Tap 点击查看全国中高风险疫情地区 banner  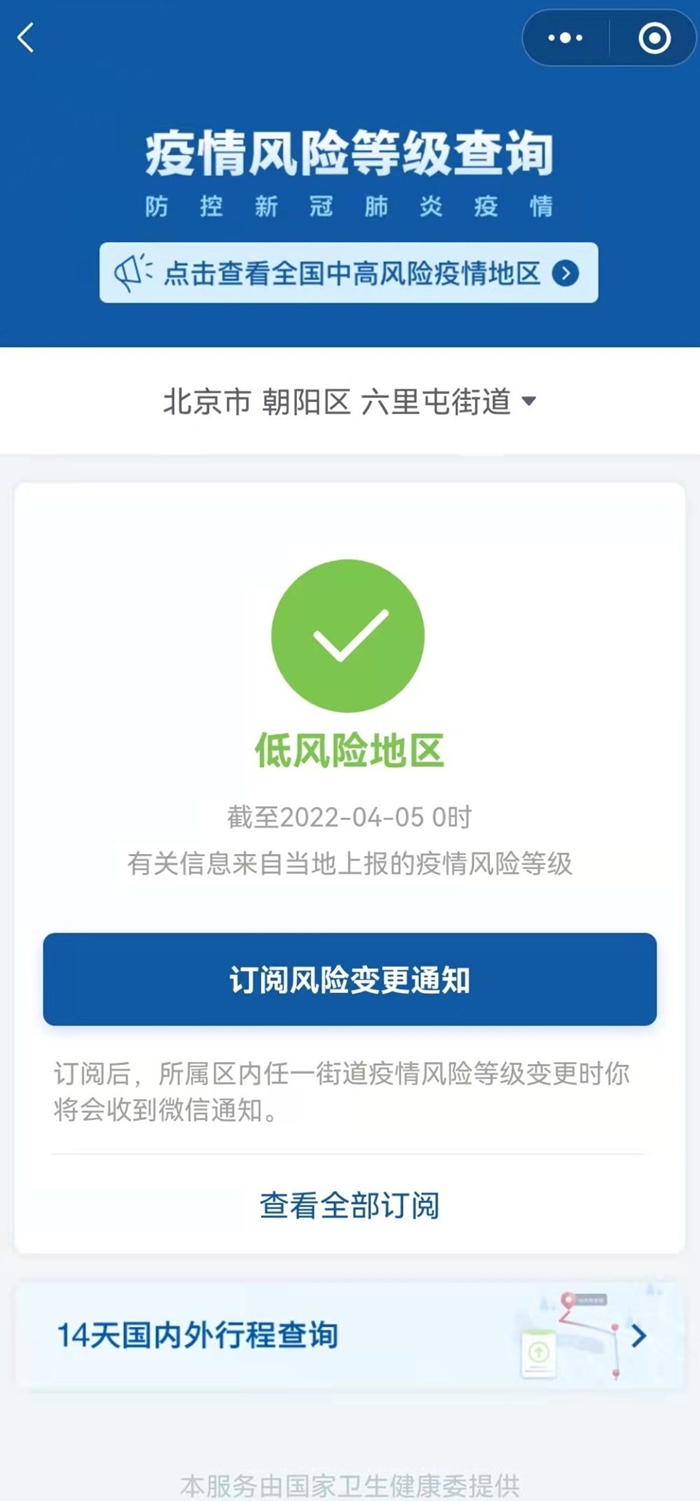(x=349, y=273)
